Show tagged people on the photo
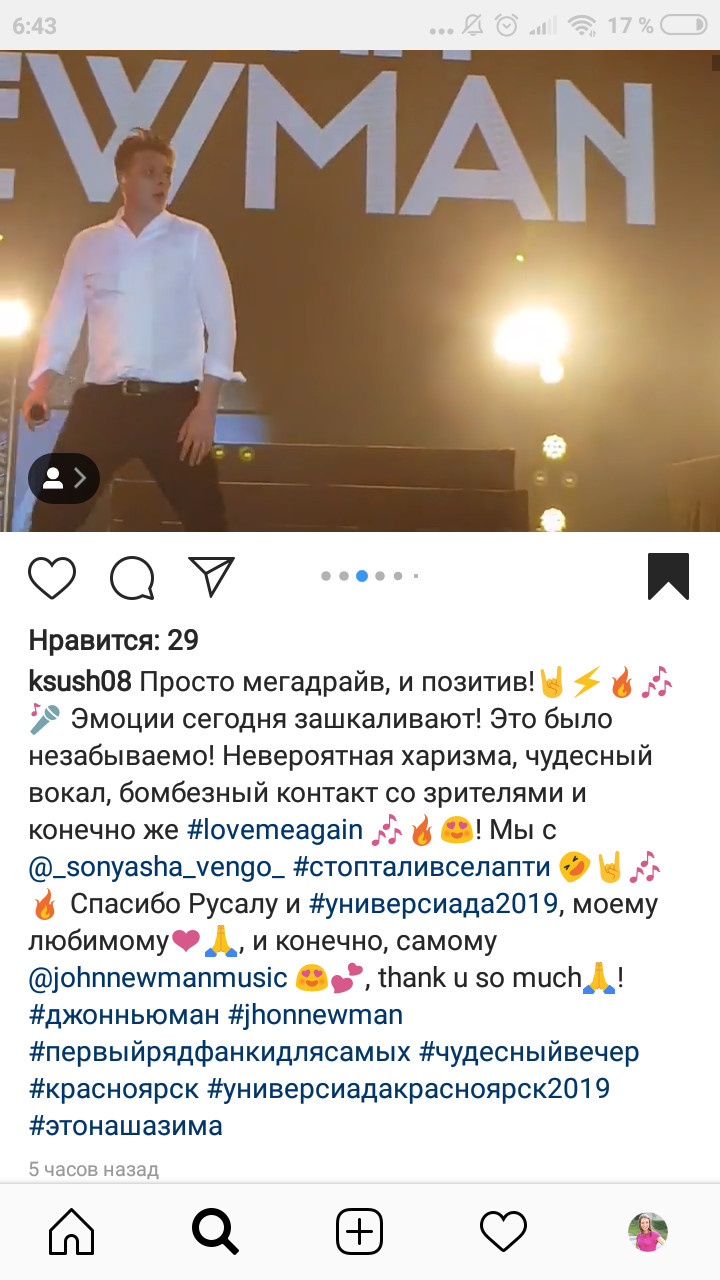The height and width of the screenshot is (1280, 720). coord(64,478)
